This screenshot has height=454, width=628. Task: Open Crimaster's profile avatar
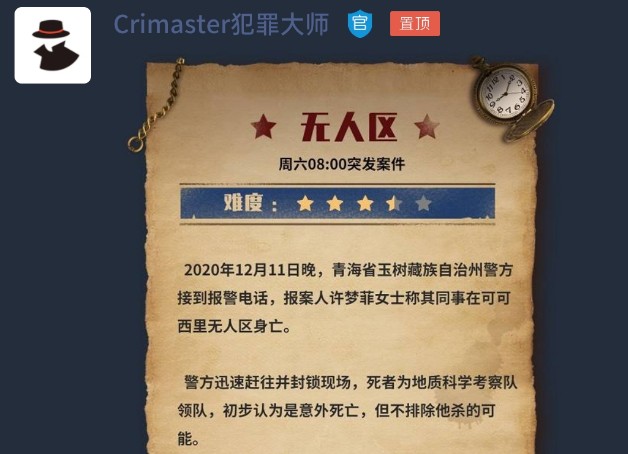click(52, 46)
